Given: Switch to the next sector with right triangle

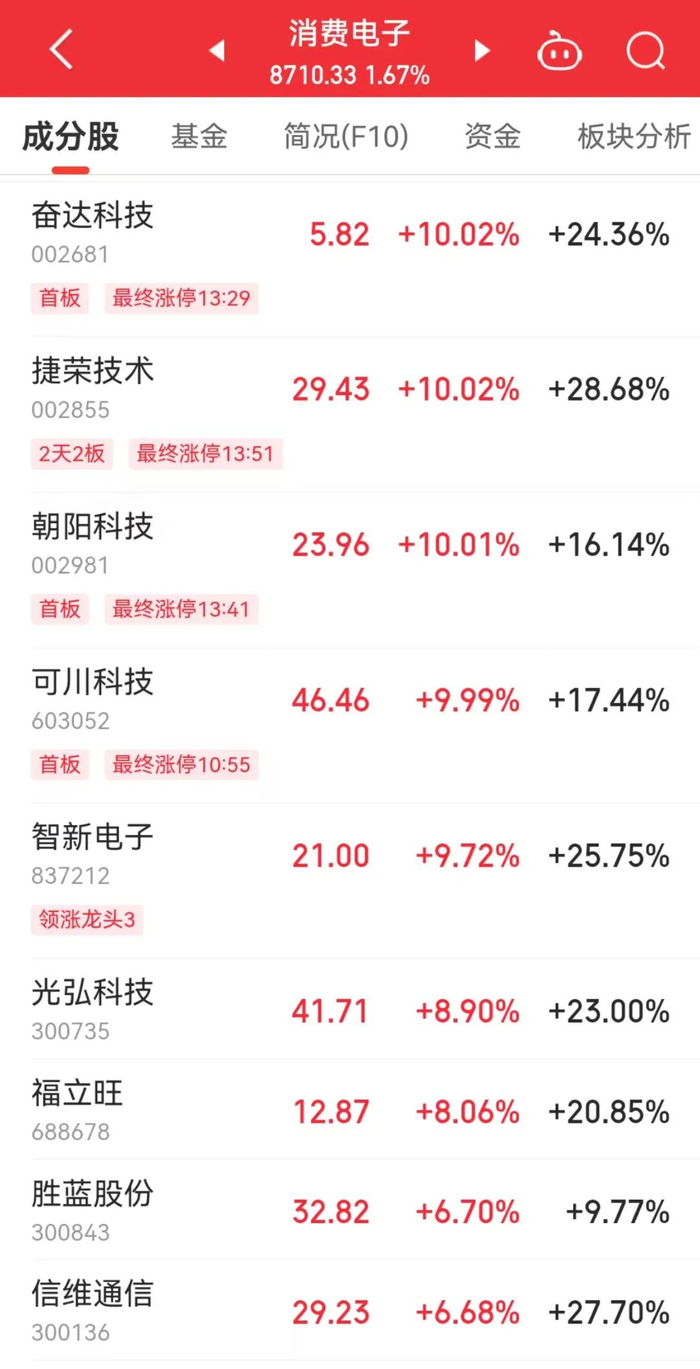Looking at the screenshot, I should 482,50.
